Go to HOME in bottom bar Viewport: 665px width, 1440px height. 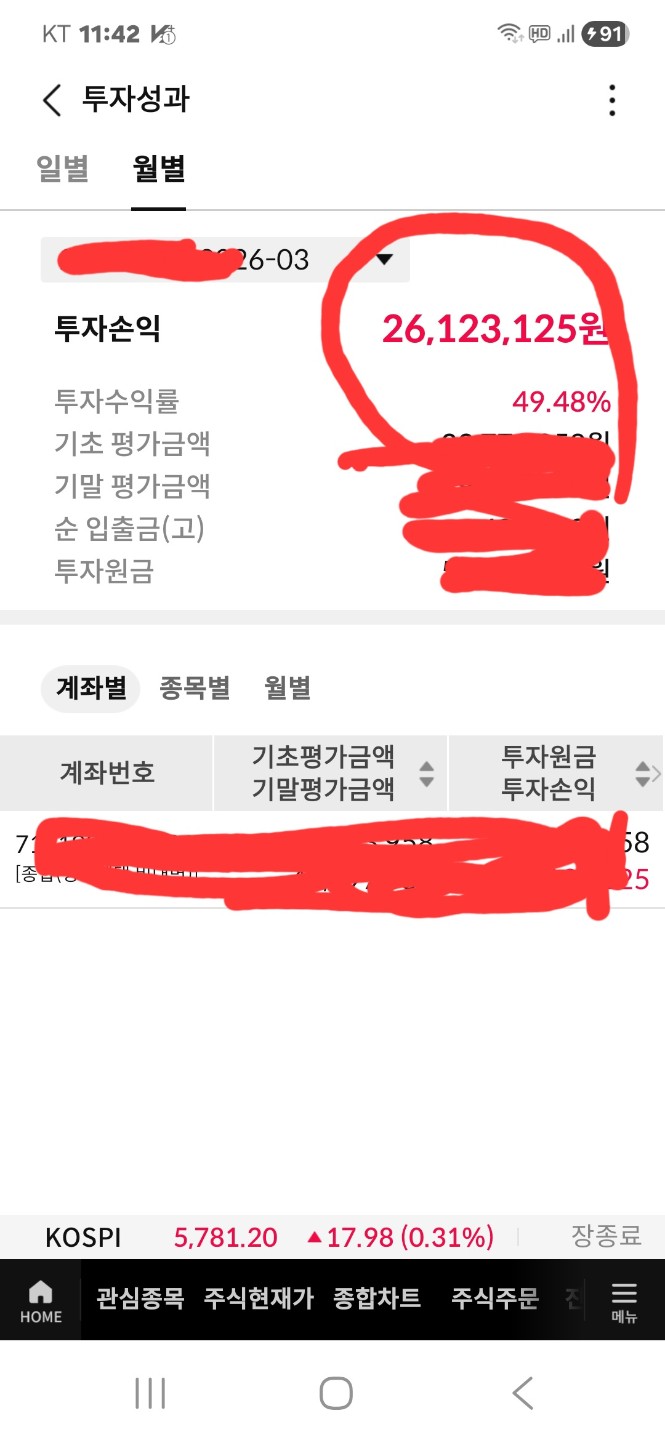pos(41,1301)
